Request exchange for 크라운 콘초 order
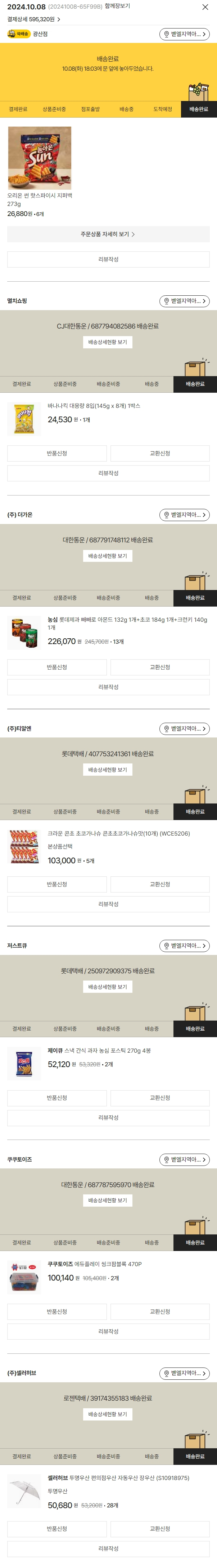 point(160,884)
